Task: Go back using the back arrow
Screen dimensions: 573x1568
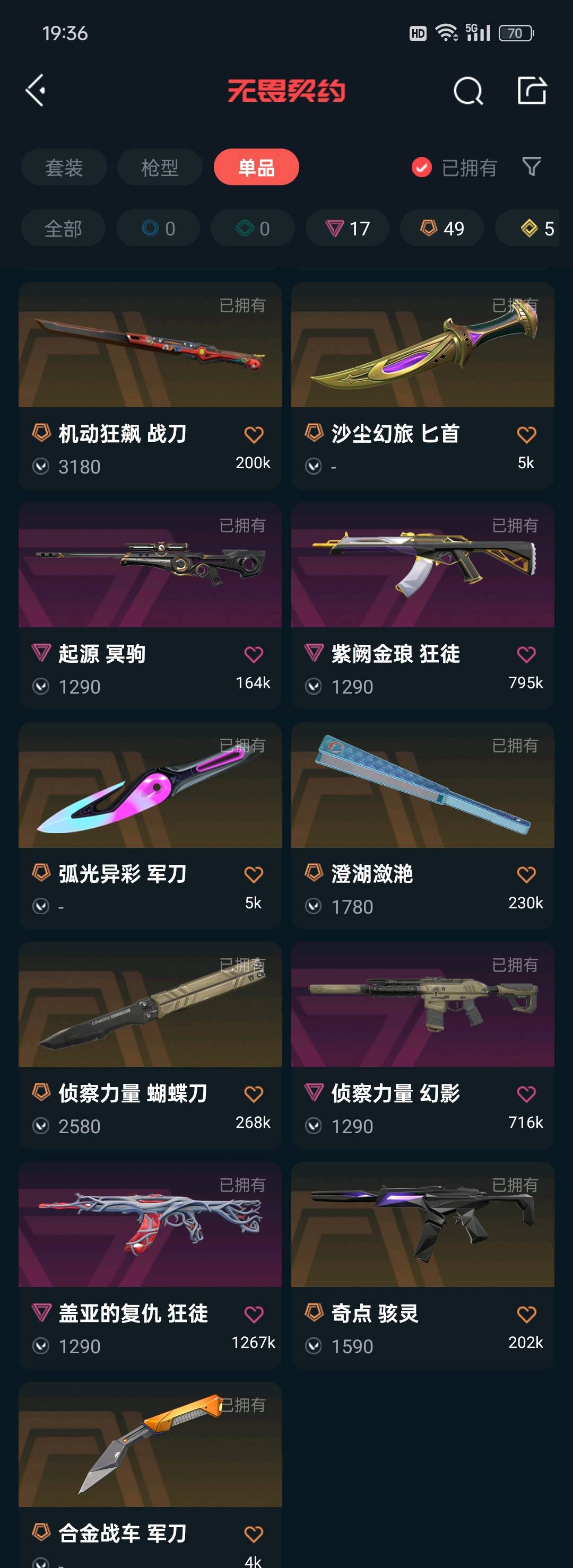Action: point(36,91)
